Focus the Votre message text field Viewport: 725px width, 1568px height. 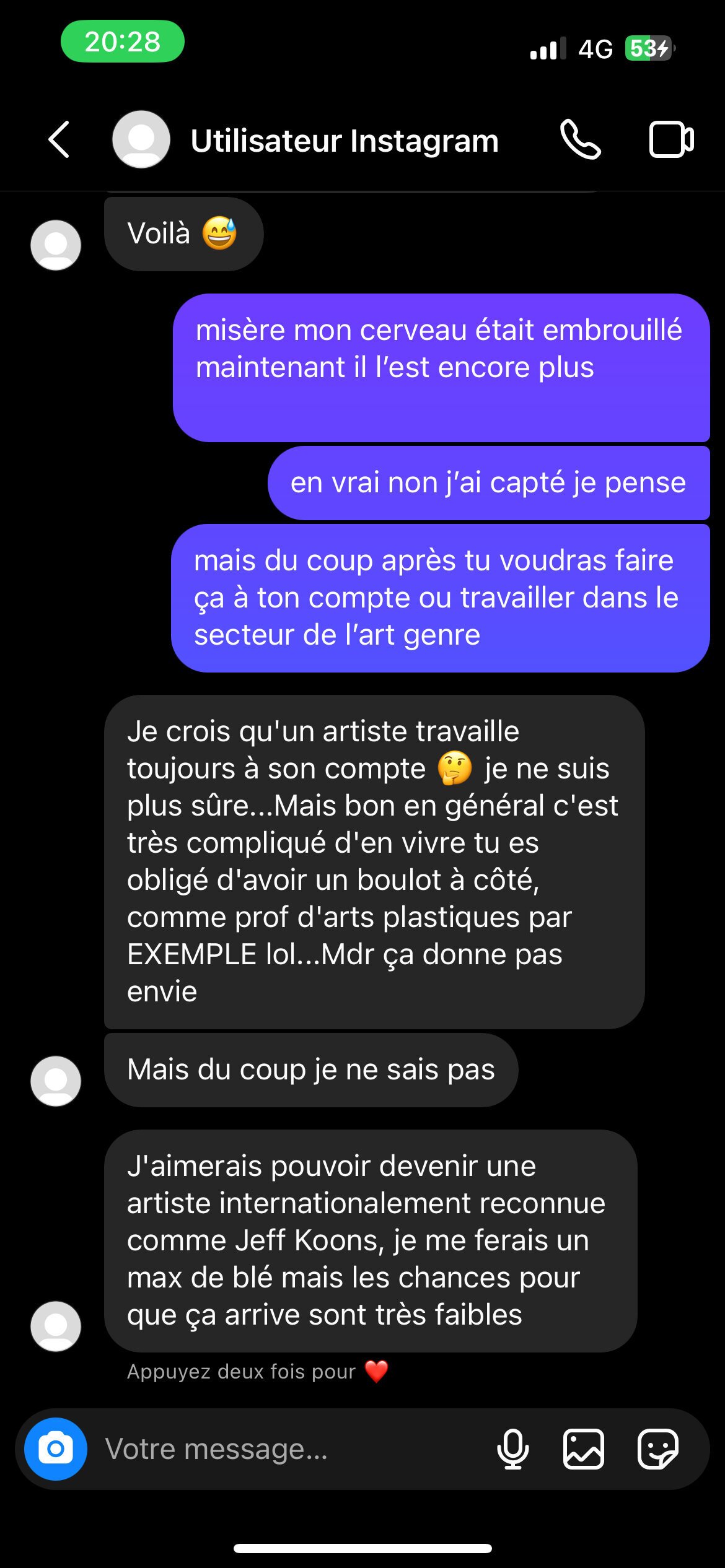(291, 1449)
